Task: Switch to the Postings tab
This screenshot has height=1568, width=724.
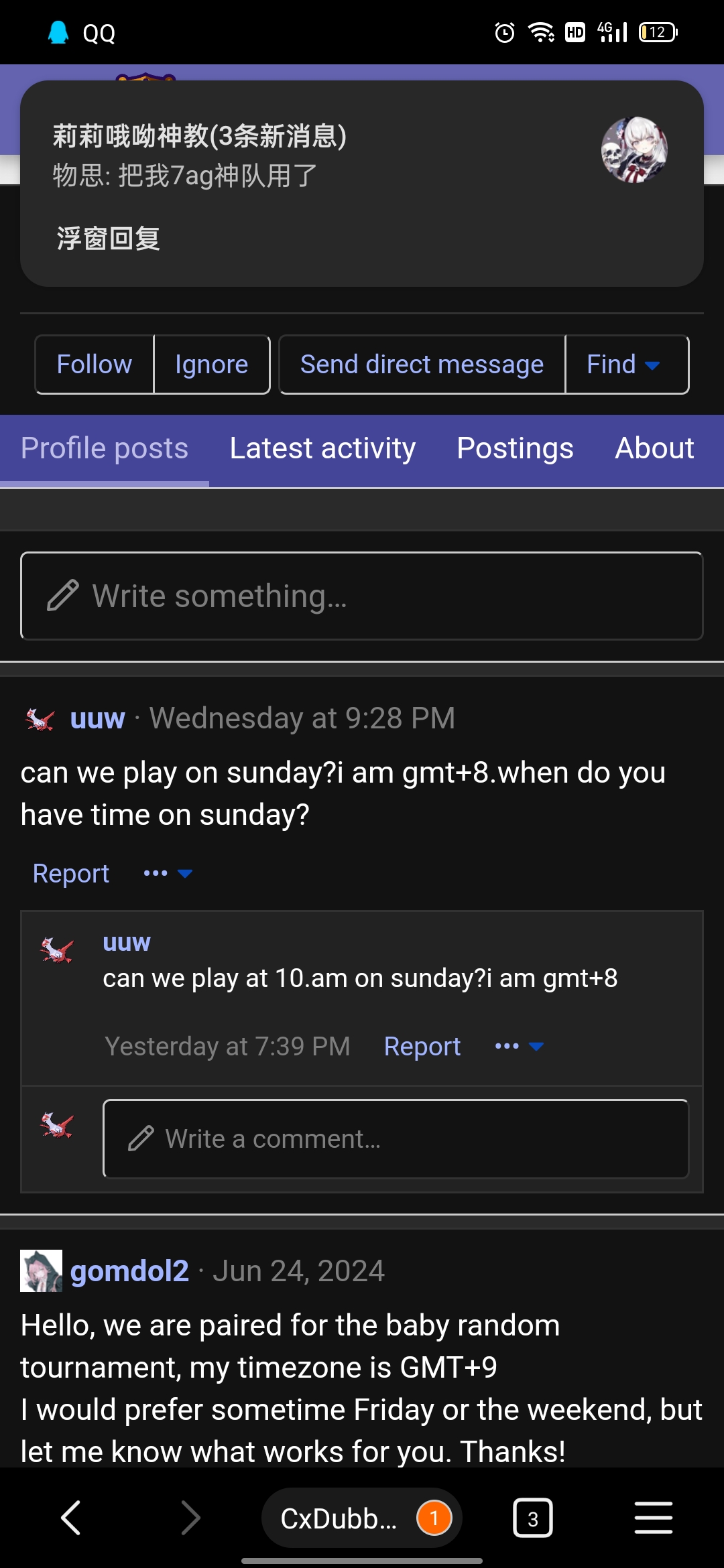Action: [515, 448]
